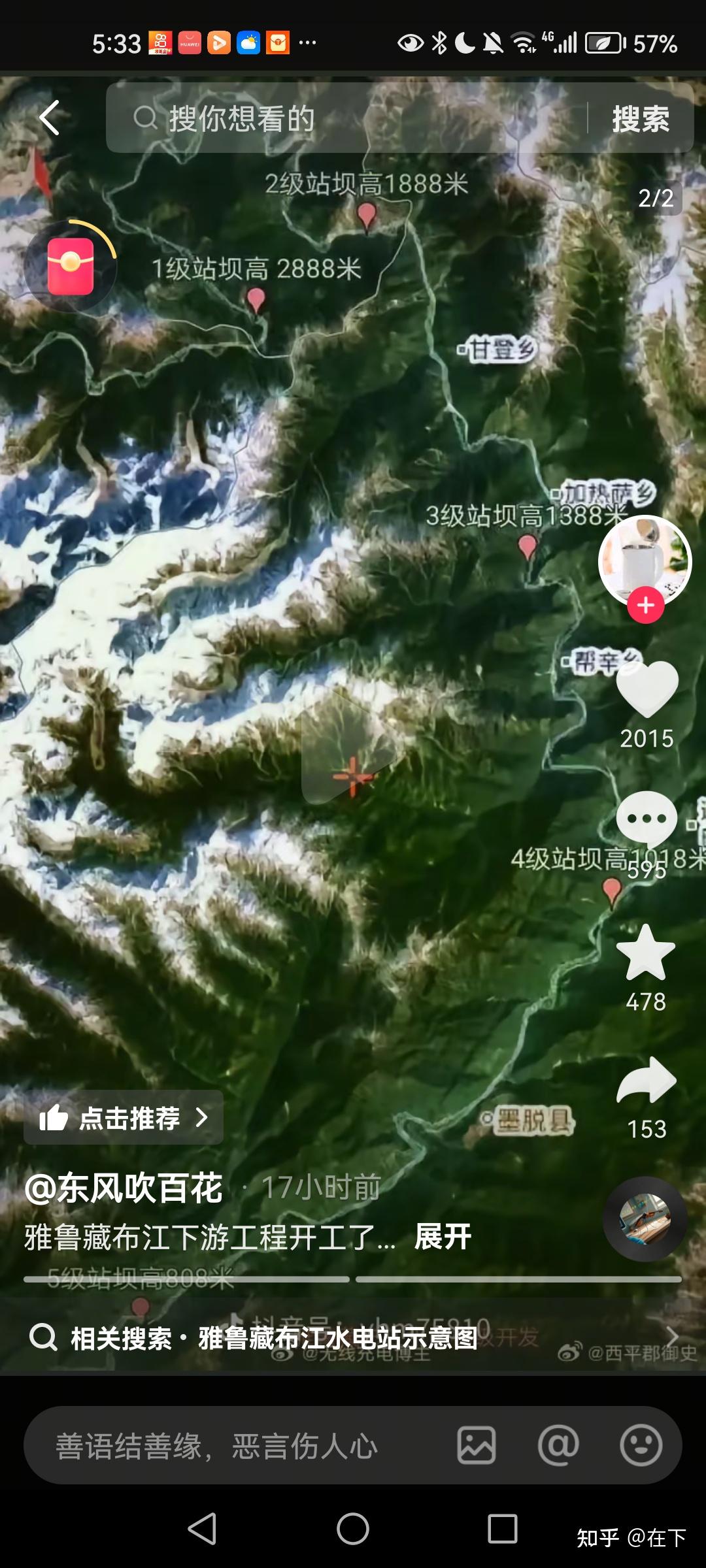Tap the search magnifier in the search bar

(145, 118)
